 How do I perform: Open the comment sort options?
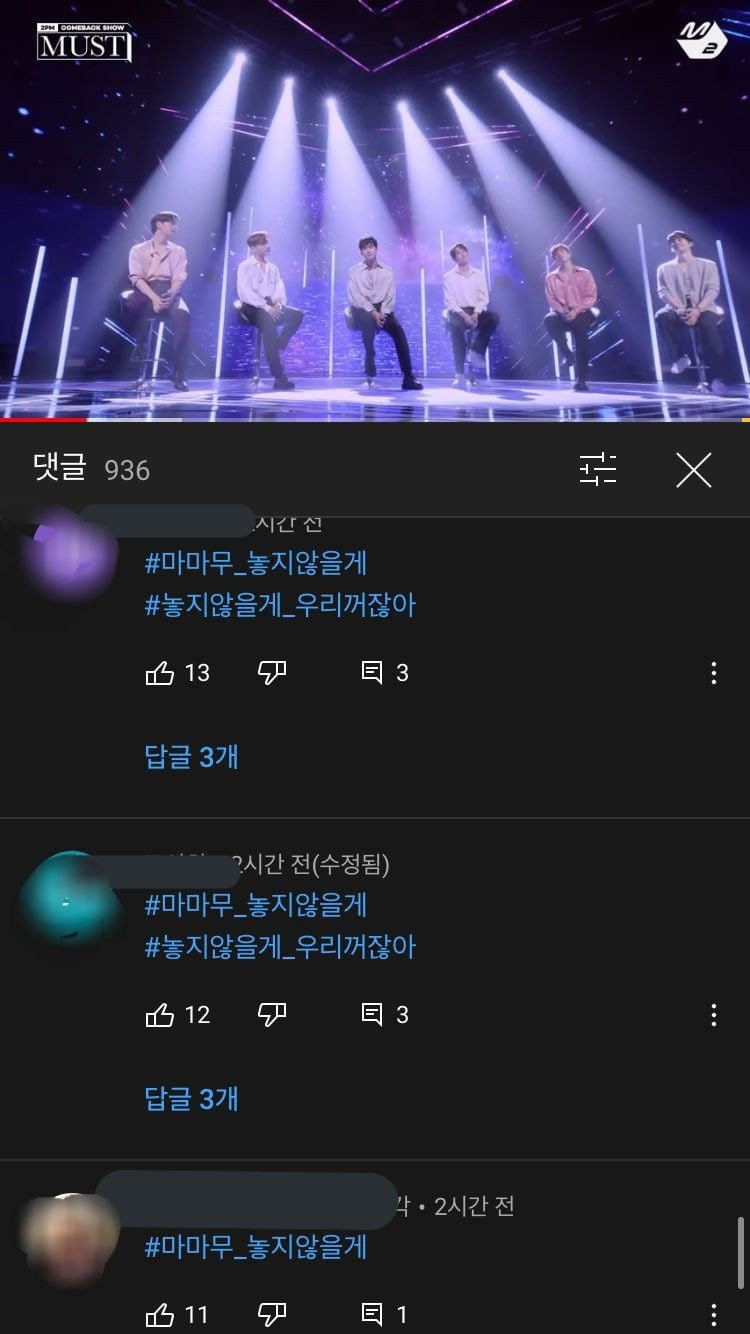click(598, 470)
